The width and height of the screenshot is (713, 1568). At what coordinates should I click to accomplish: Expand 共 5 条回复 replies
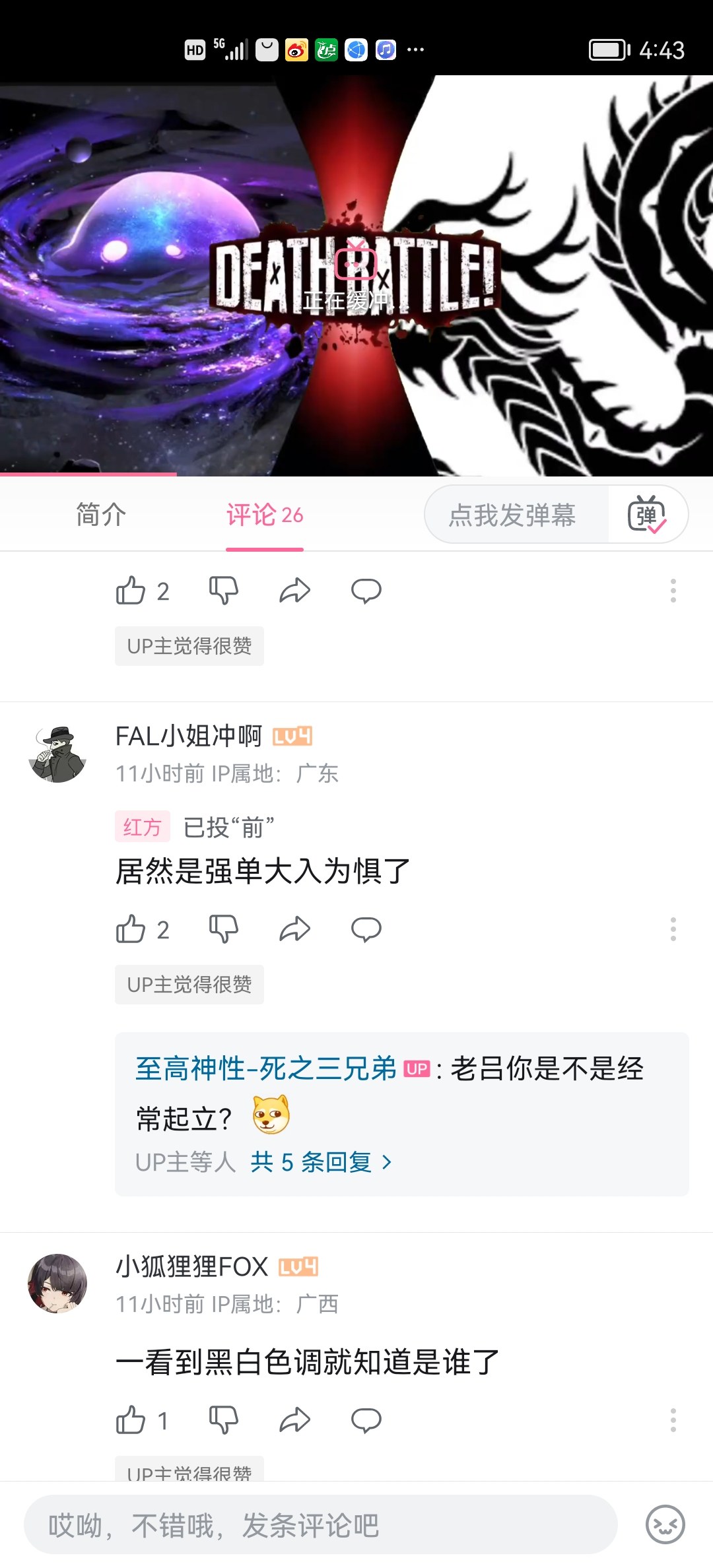pos(322,1162)
